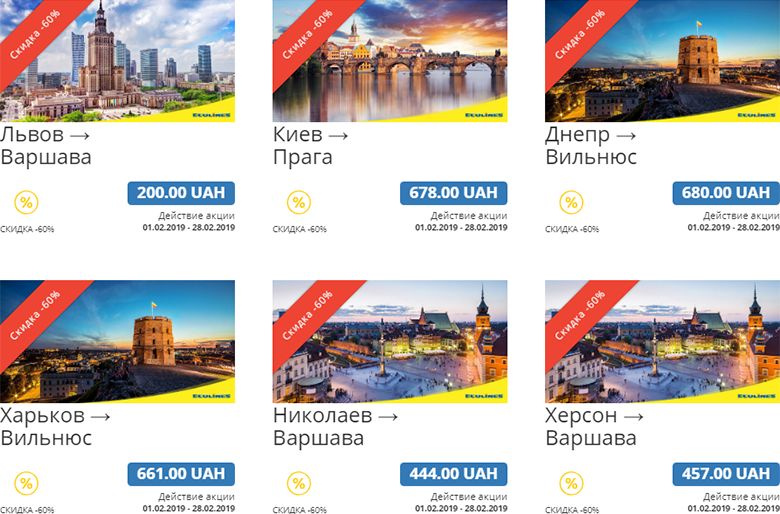This screenshot has height=514, width=780.
Task: Open the Харьков → Вильнюс offer image
Action: coord(118,340)
